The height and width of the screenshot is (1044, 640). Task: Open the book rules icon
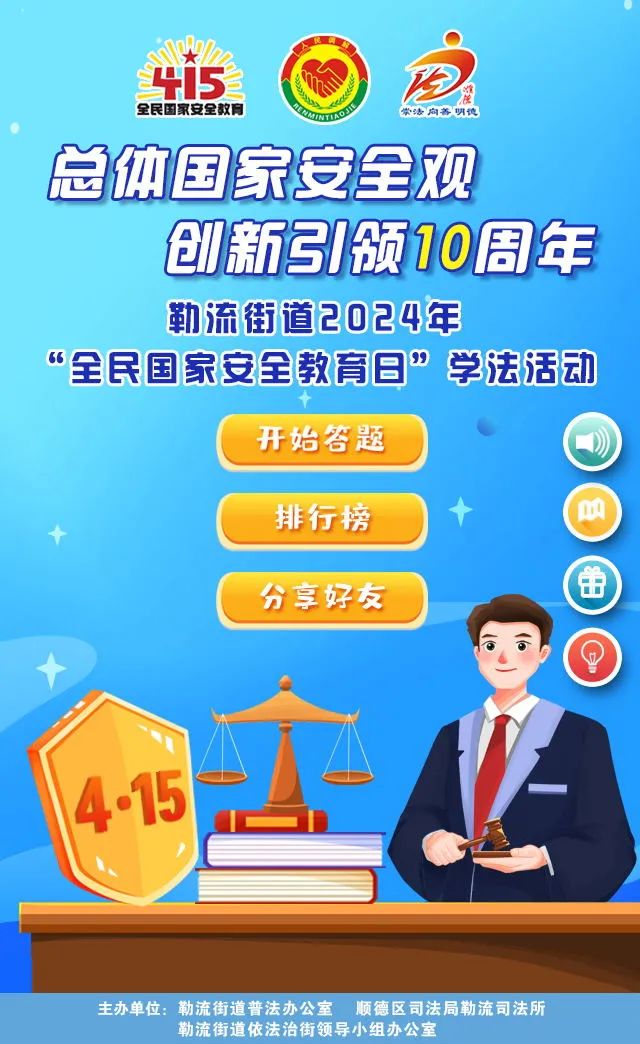pos(592,513)
